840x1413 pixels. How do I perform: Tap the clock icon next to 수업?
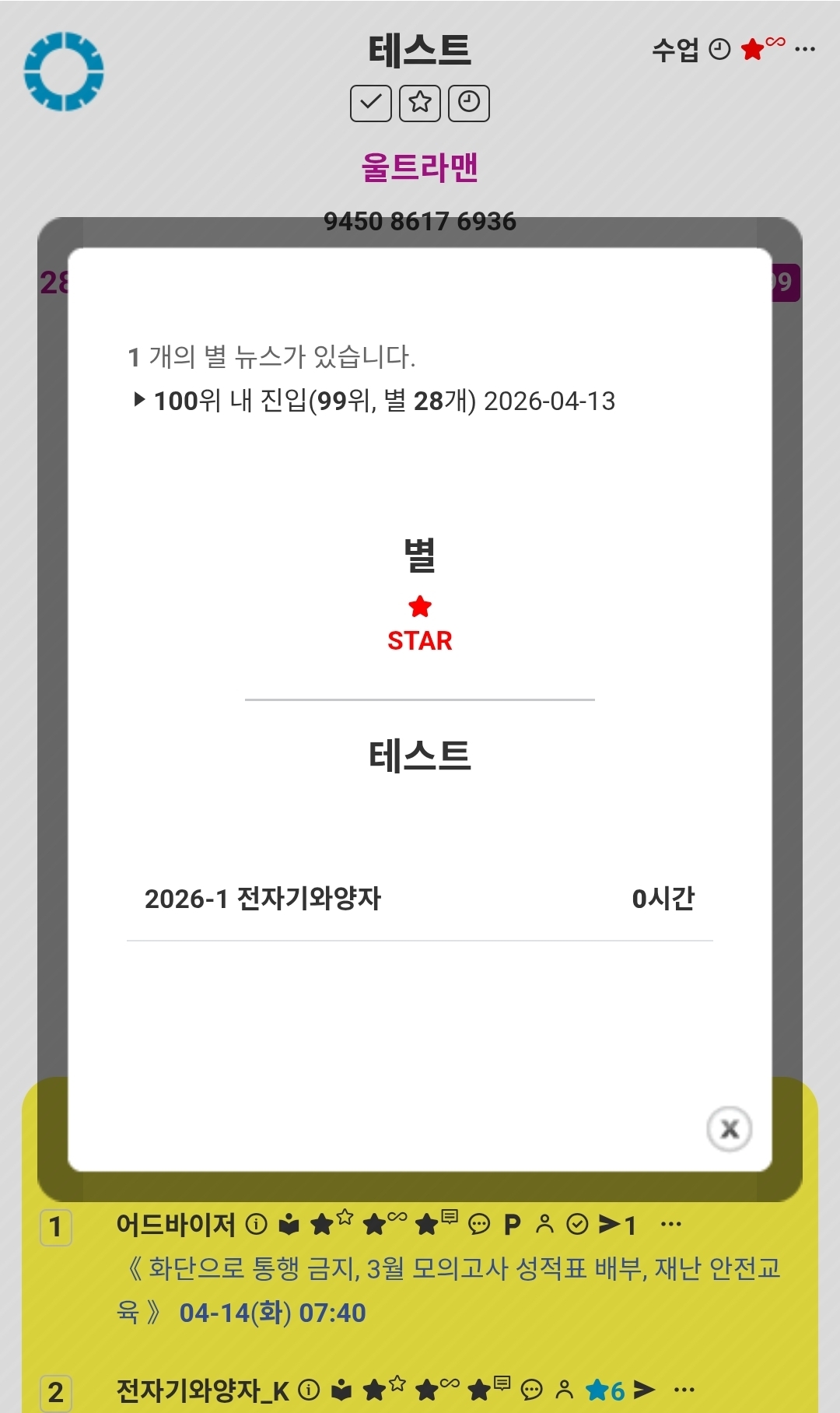click(720, 50)
